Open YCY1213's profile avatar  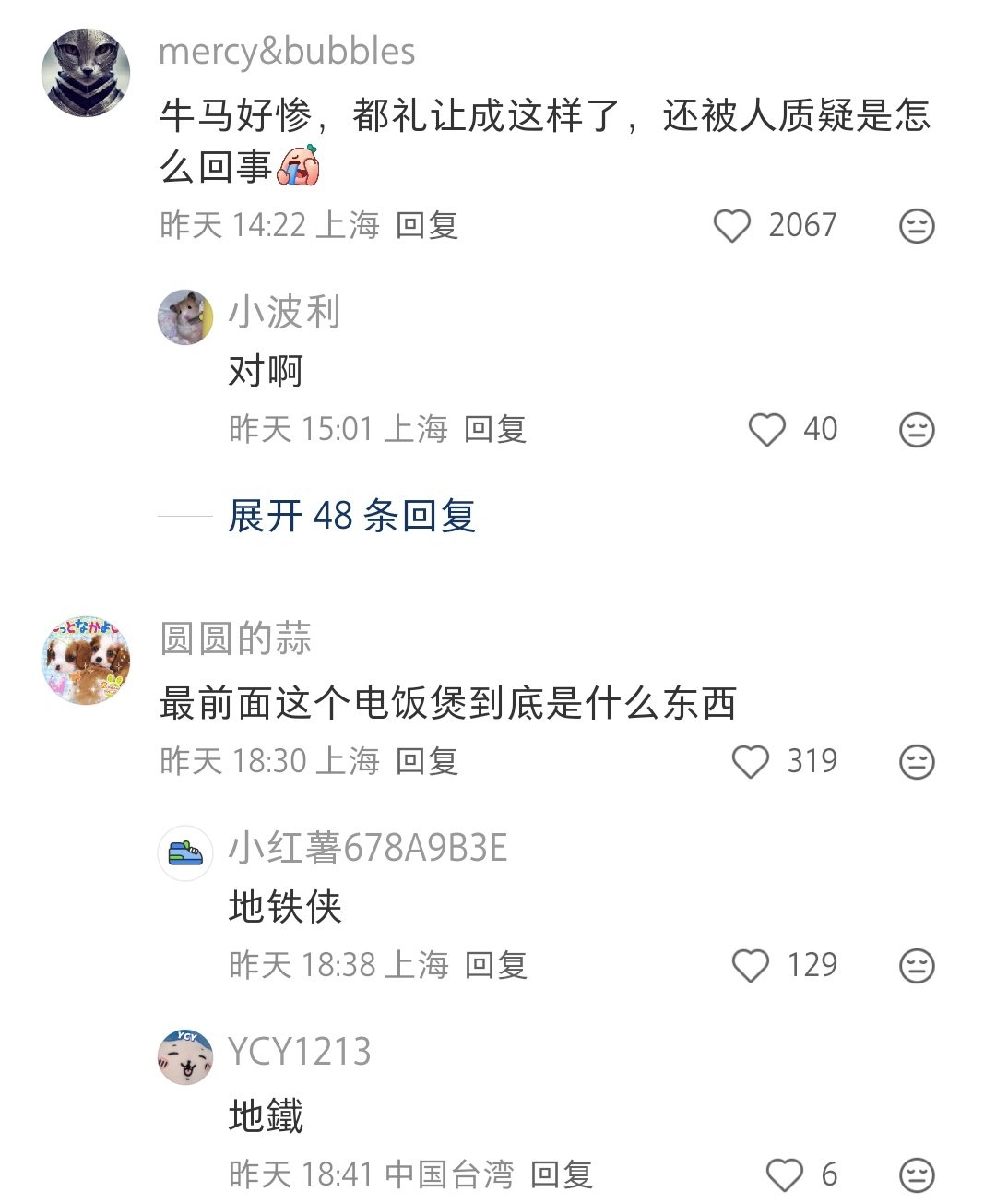[x=185, y=1057]
